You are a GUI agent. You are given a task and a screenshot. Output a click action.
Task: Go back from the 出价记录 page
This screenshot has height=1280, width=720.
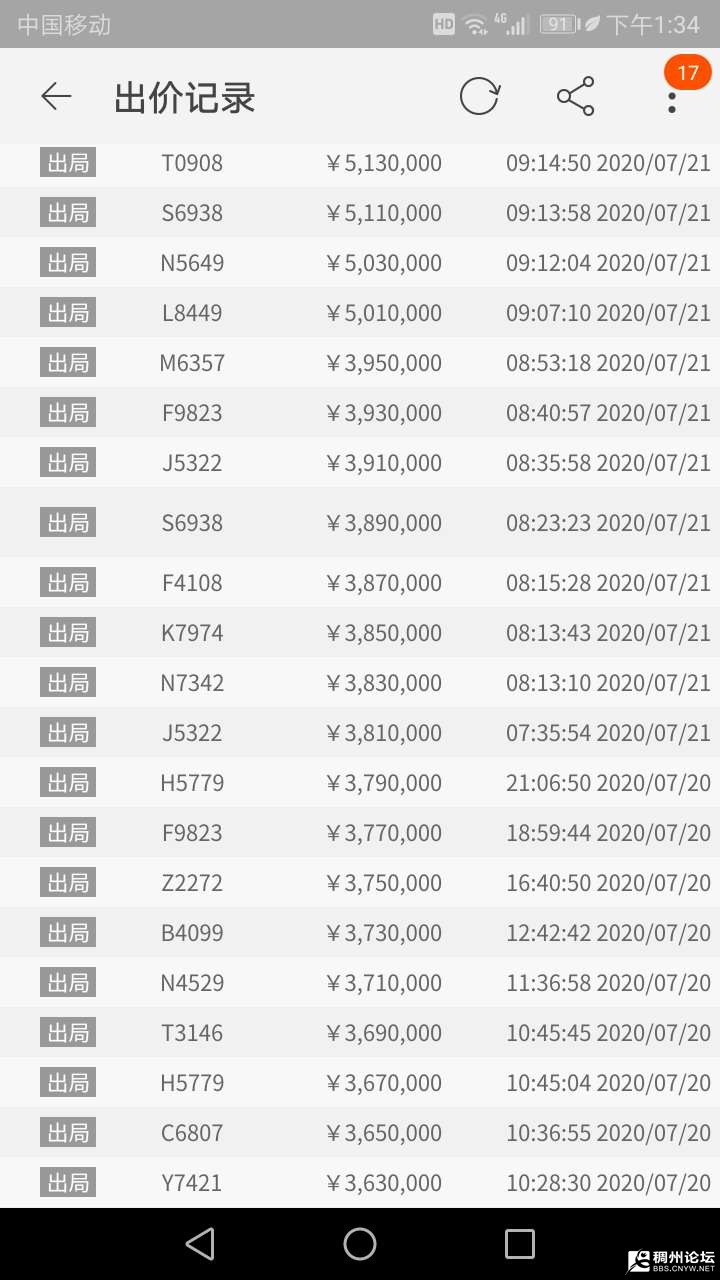56,97
